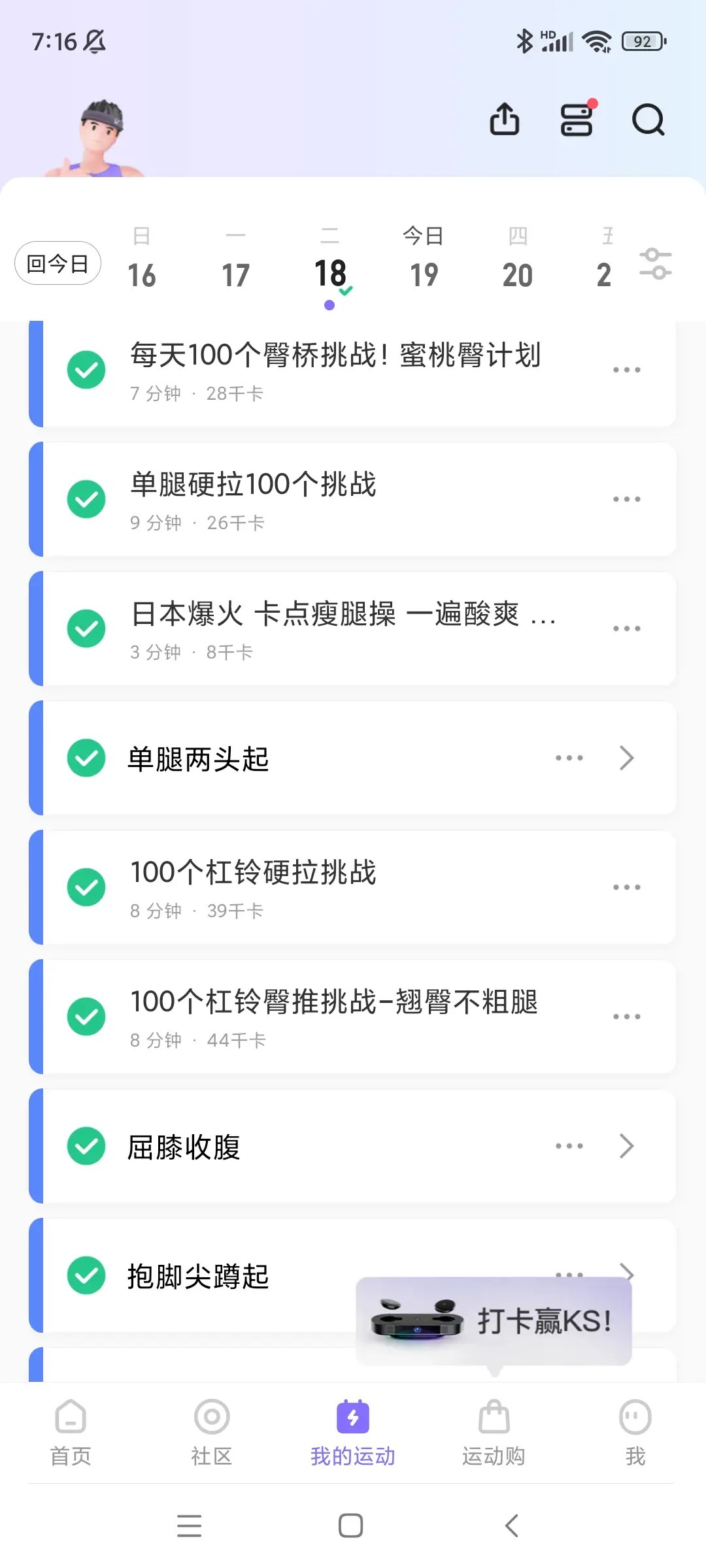Image resolution: width=706 pixels, height=1568 pixels.
Task: Share the workout record via share icon
Action: tap(504, 120)
